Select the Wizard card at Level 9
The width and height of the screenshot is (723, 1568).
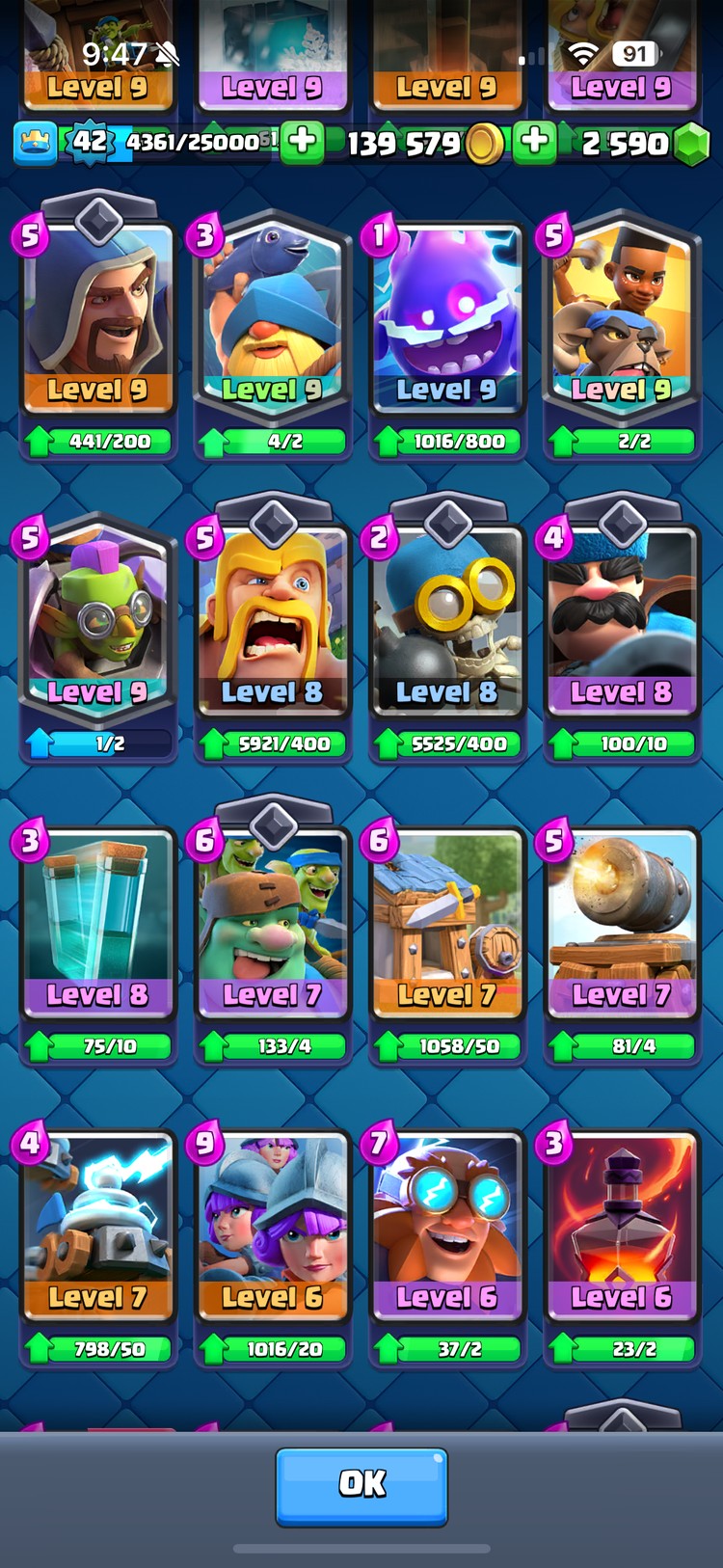click(97, 318)
